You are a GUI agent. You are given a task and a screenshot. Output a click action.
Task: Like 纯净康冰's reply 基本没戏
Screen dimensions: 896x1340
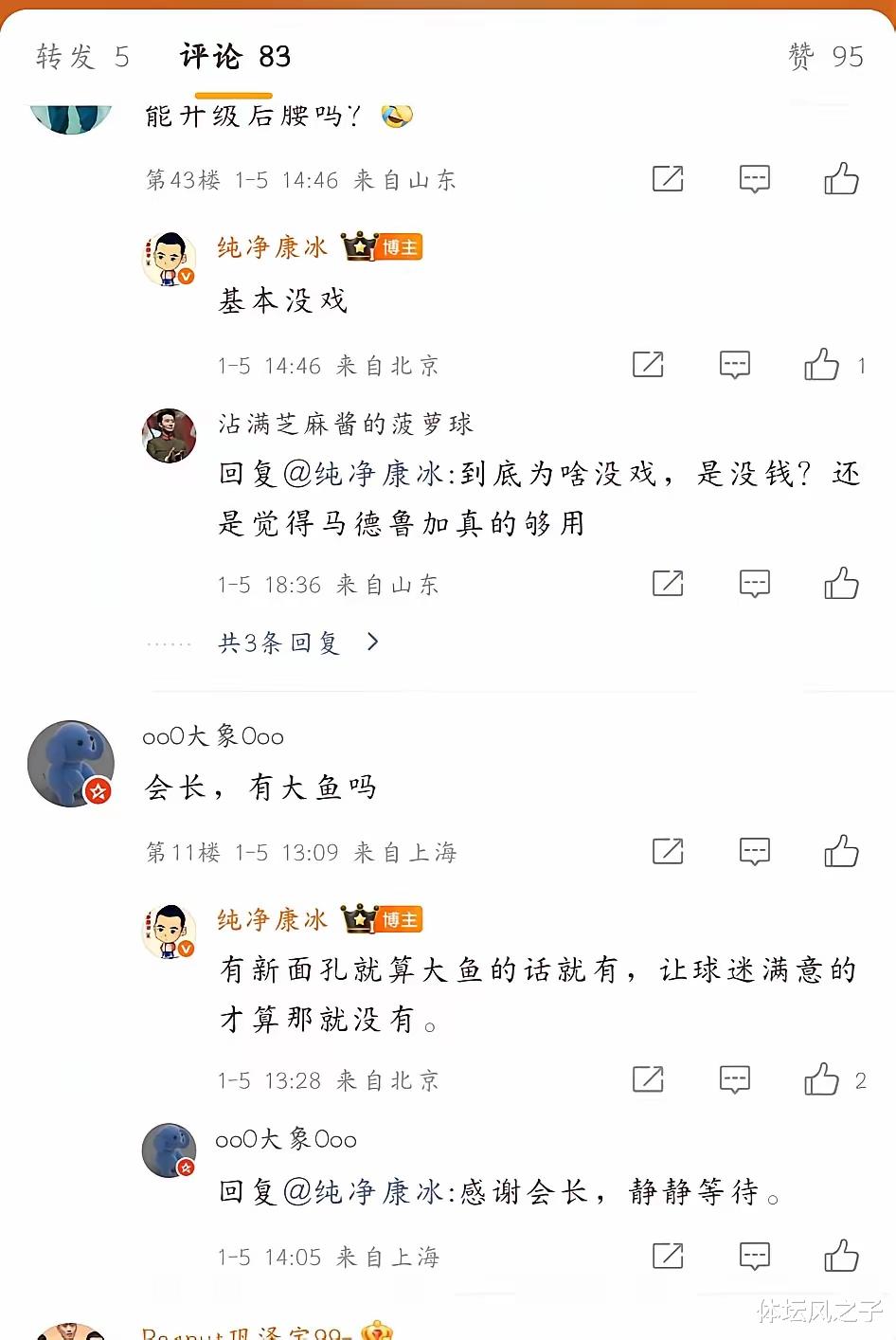tap(822, 365)
